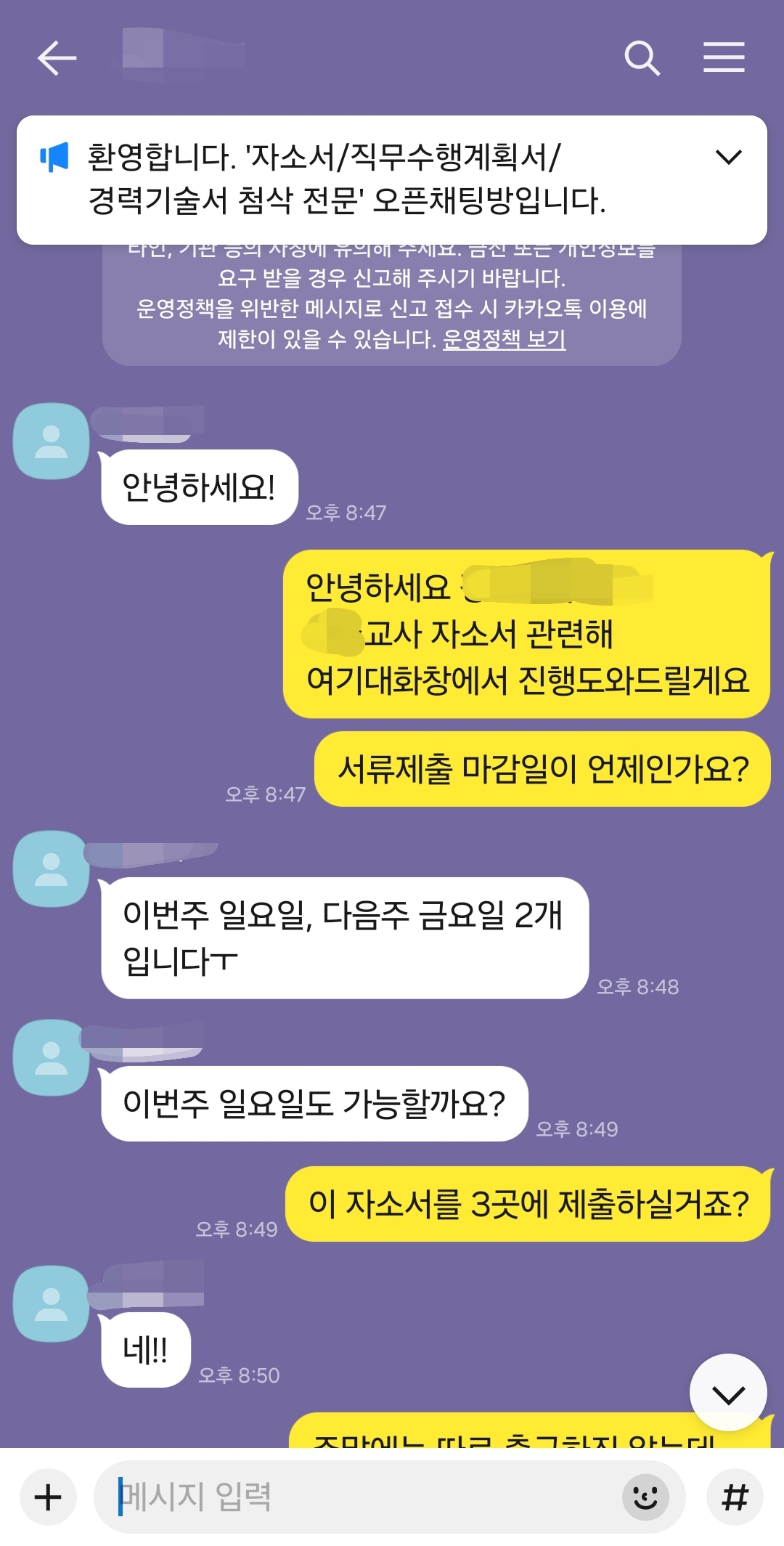Open profile of sender of 안녕하세요! message
Viewport: 784px width, 1546px height.
tap(51, 441)
